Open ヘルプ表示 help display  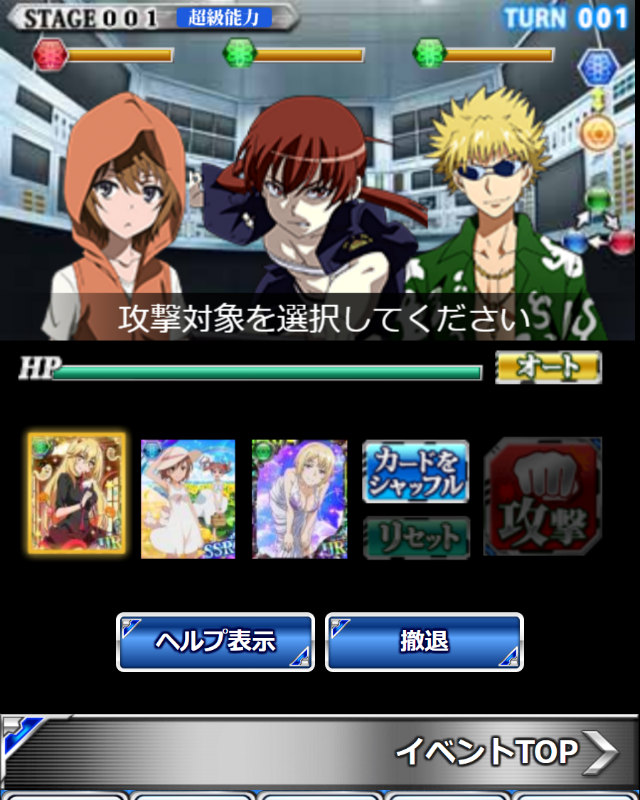click(x=215, y=641)
